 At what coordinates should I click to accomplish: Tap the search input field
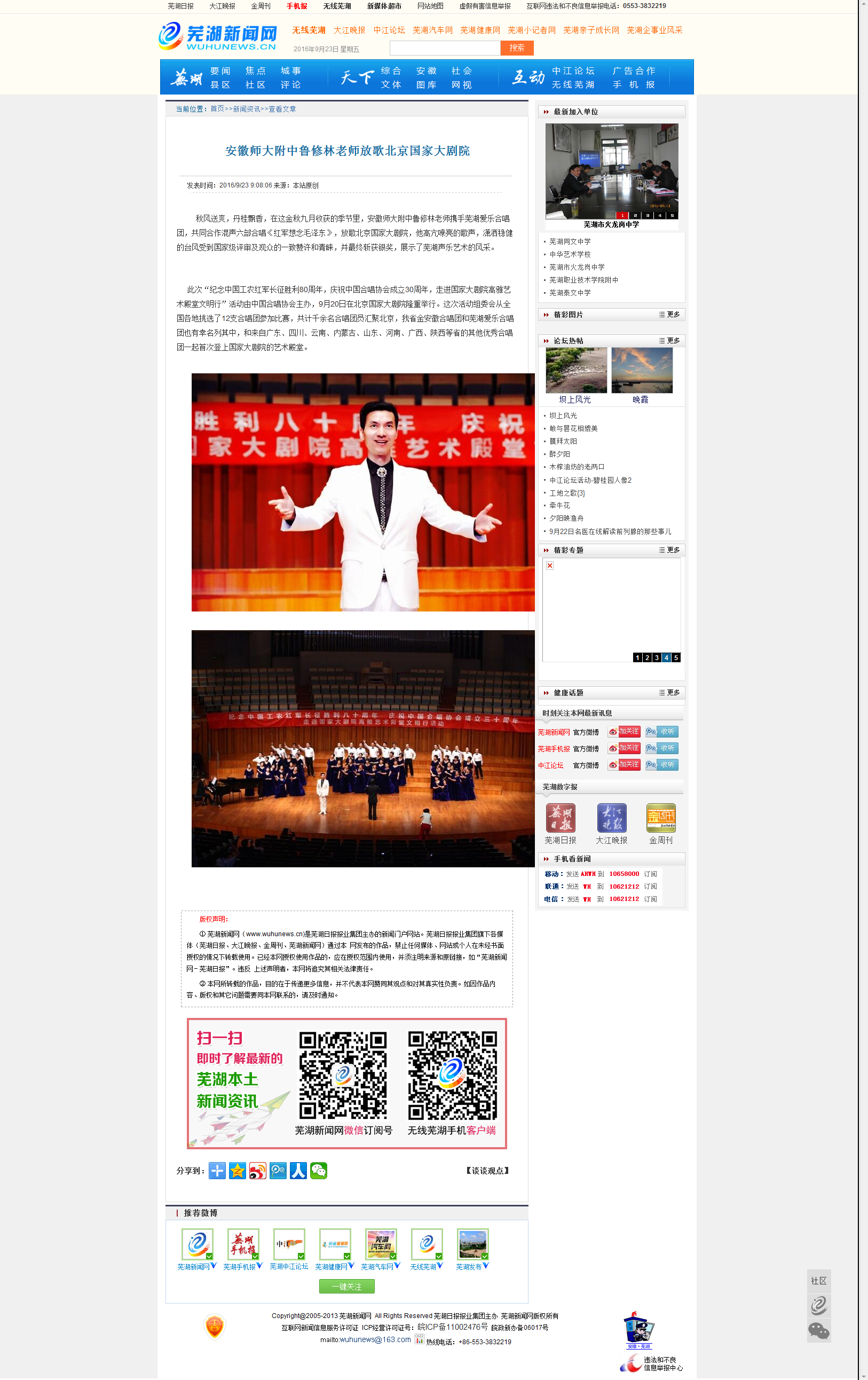pyautogui.click(x=445, y=48)
